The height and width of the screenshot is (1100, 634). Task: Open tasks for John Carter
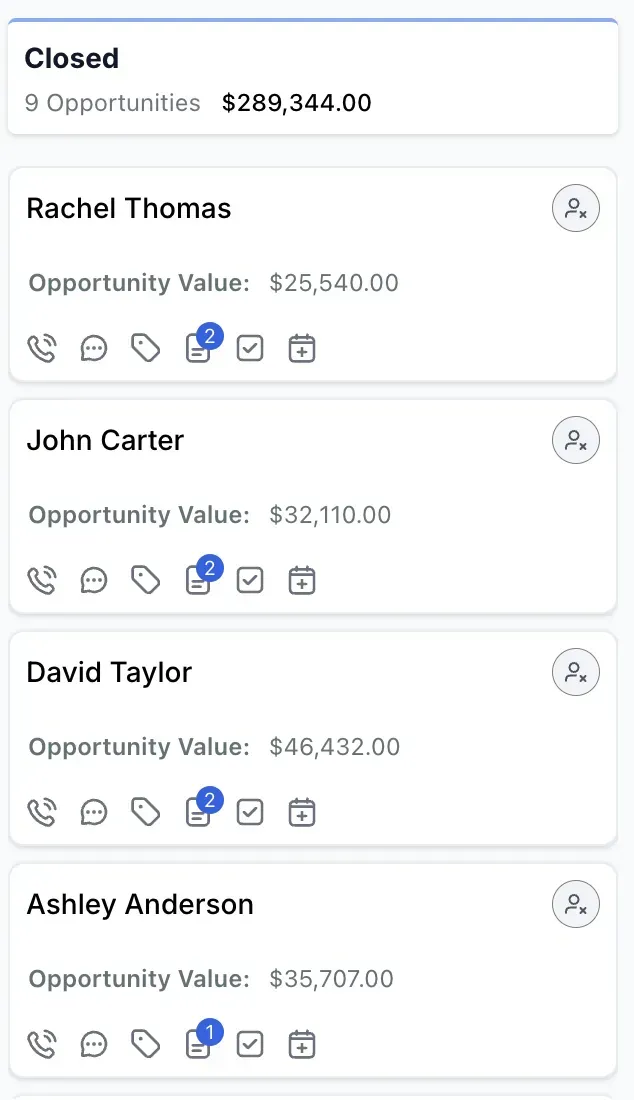click(250, 580)
